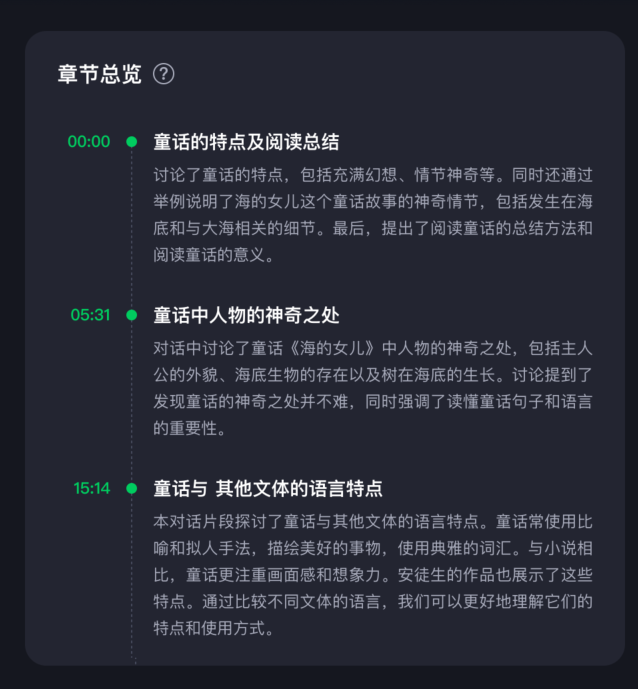Jump to the chapter at 00:00 童话的特点及阅读总结
Screen dimensions: 638x689
246,142
